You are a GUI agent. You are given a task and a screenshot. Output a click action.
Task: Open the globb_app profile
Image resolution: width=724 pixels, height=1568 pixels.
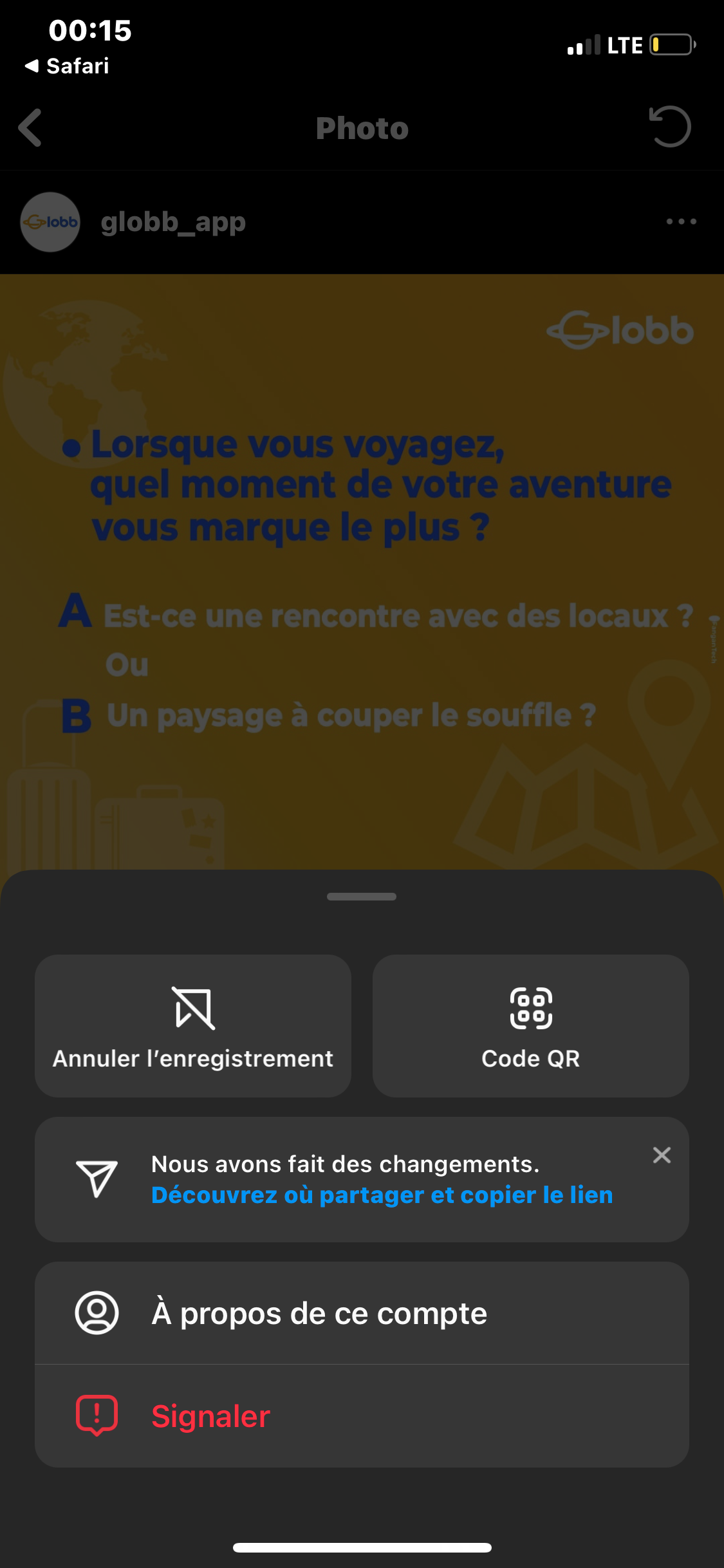pos(172,222)
